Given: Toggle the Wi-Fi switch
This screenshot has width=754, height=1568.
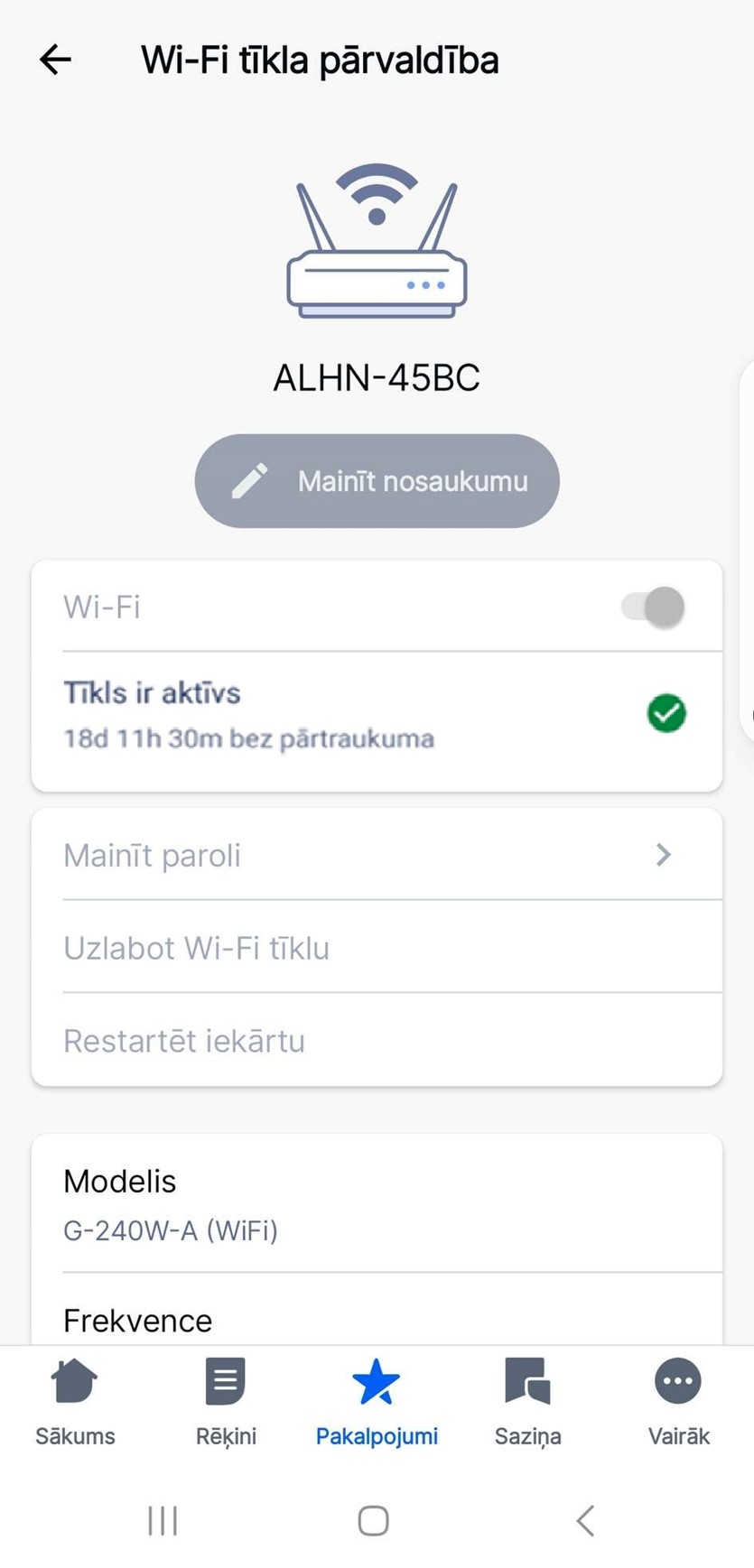Looking at the screenshot, I should pyautogui.click(x=654, y=607).
